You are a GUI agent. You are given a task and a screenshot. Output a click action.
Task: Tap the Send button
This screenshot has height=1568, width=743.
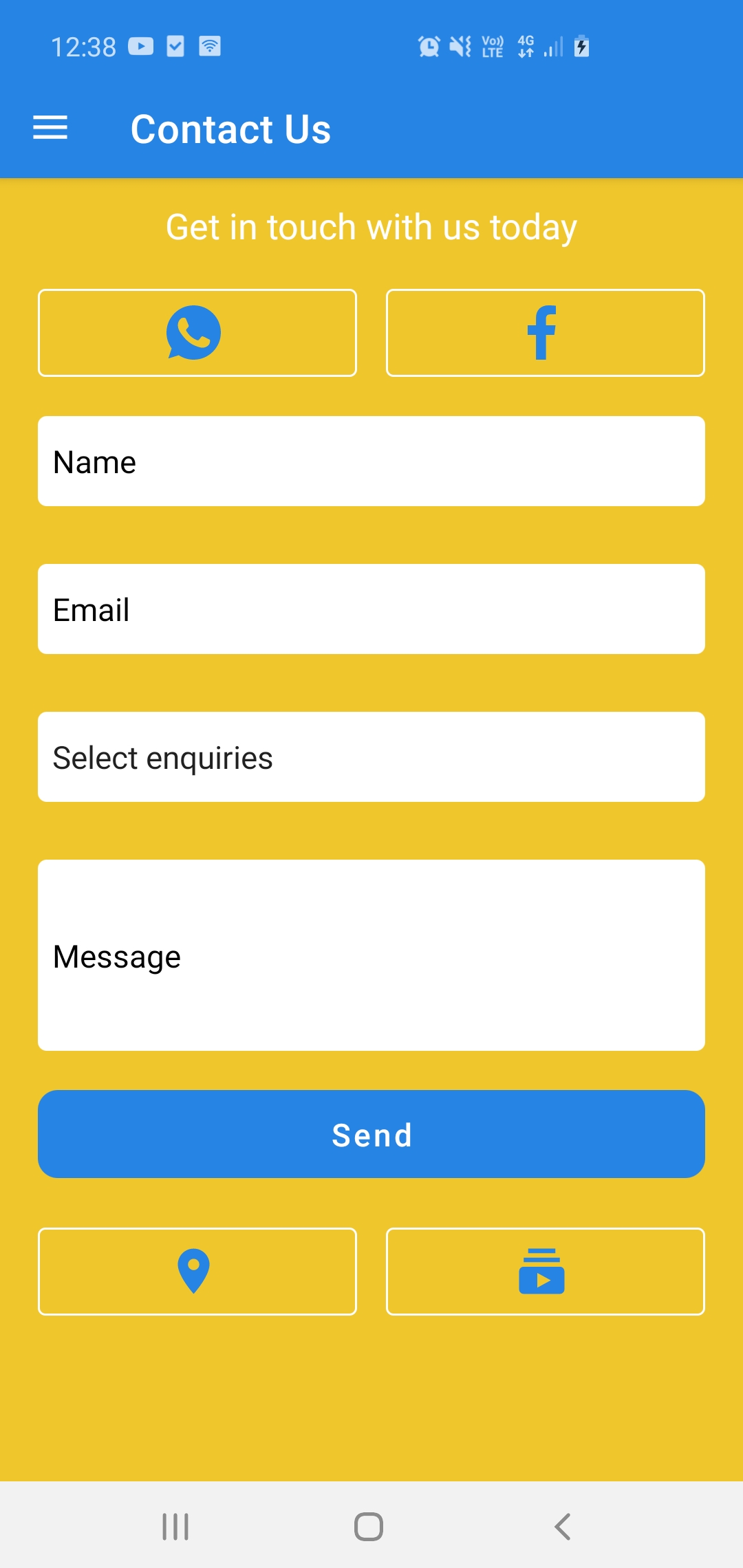[371, 1134]
